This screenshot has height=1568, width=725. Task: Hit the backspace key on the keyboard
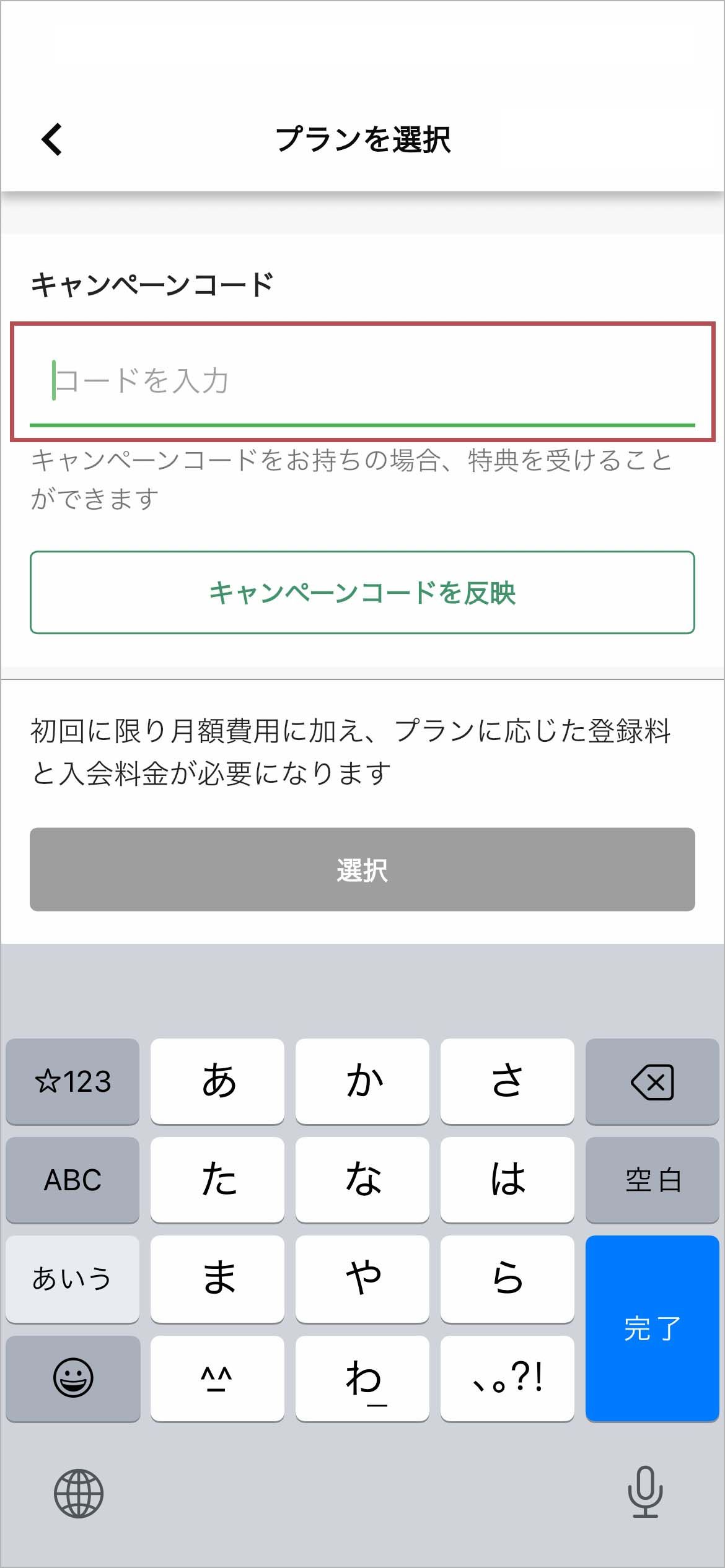coord(652,1081)
